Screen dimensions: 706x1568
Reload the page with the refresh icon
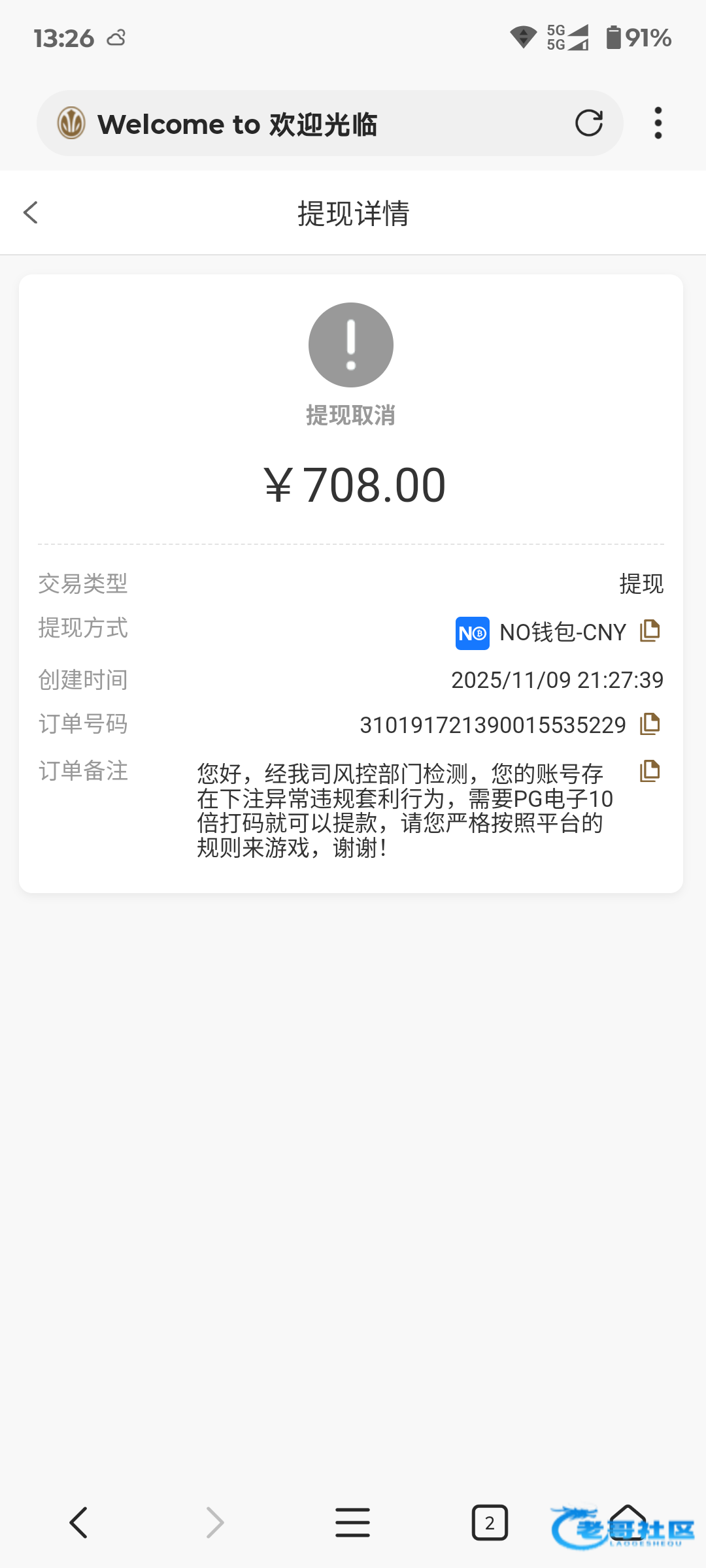[x=588, y=123]
